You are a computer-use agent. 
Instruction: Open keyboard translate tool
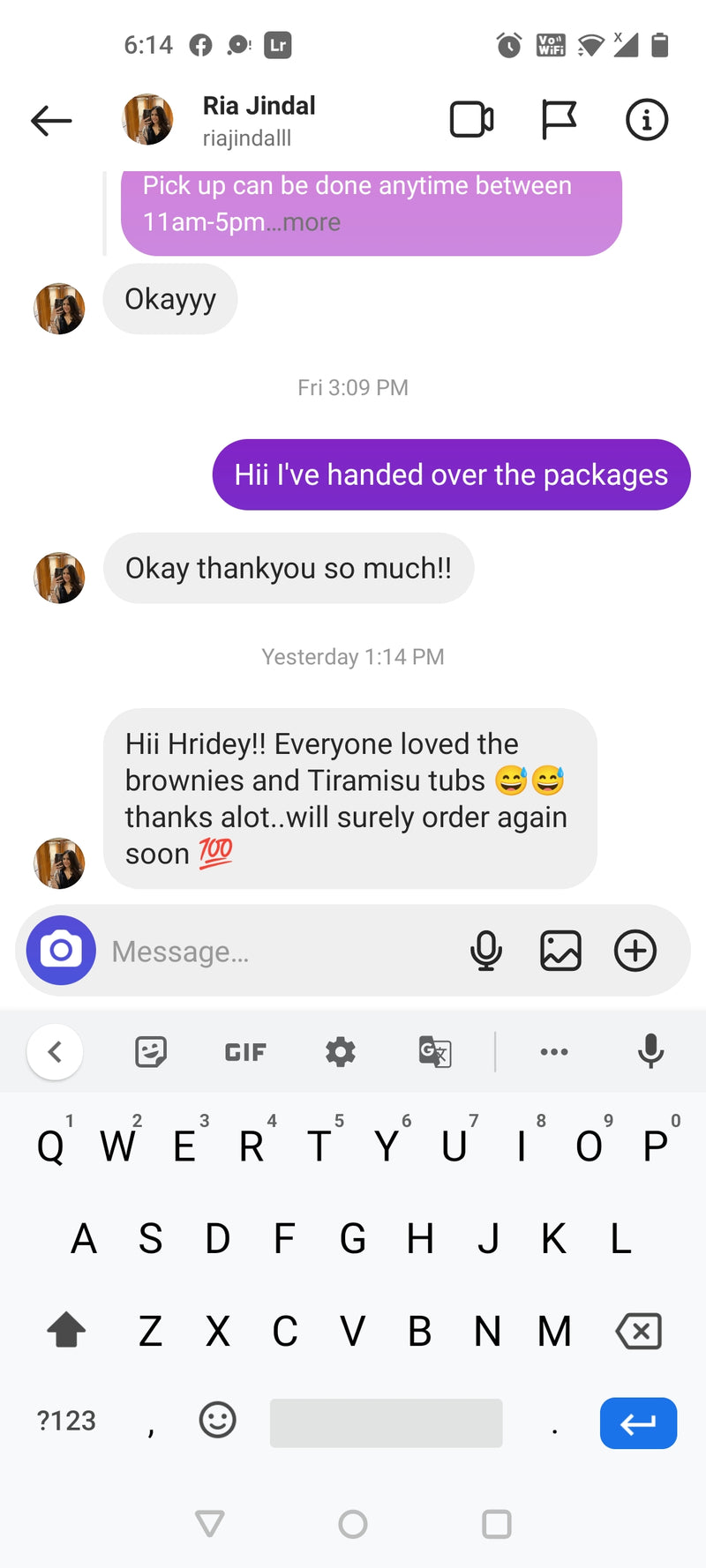click(x=435, y=1051)
